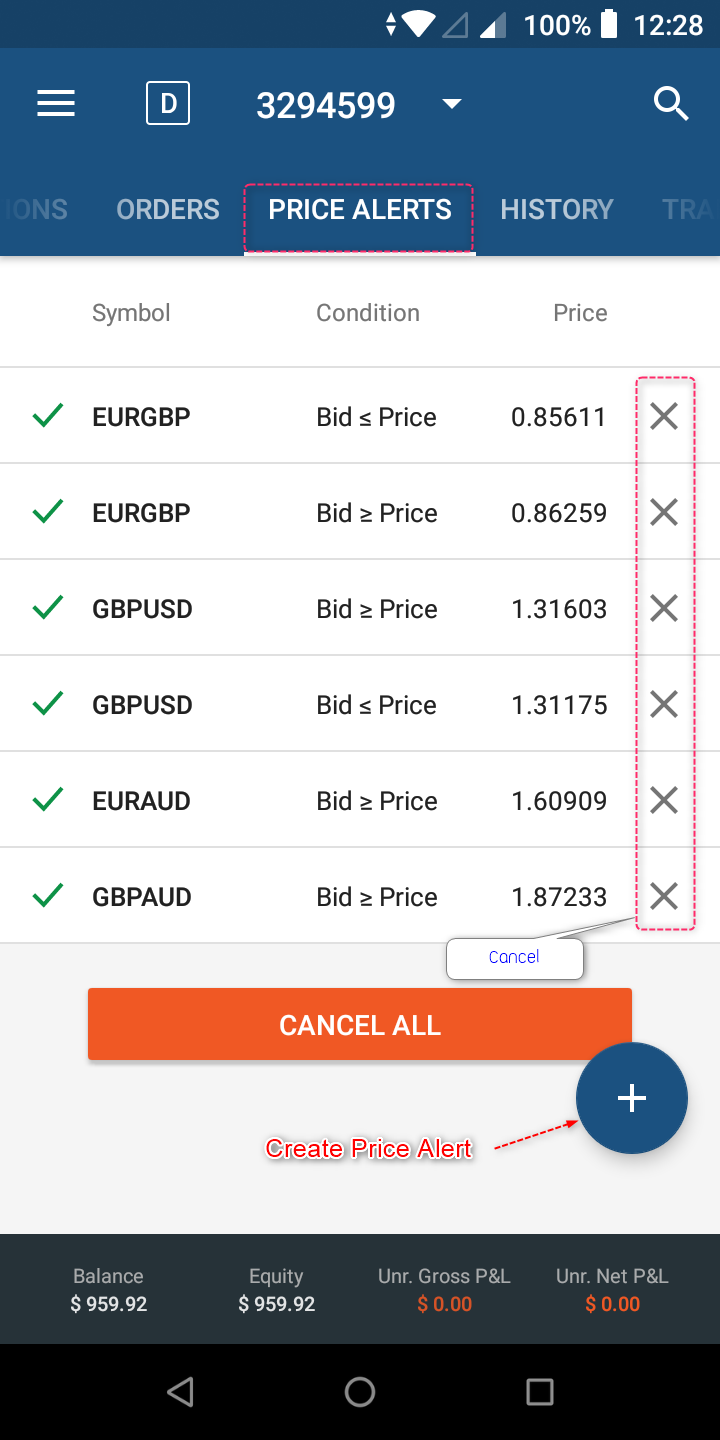Select the Price Alerts tab
720x1440 pixels.
pyautogui.click(x=360, y=209)
